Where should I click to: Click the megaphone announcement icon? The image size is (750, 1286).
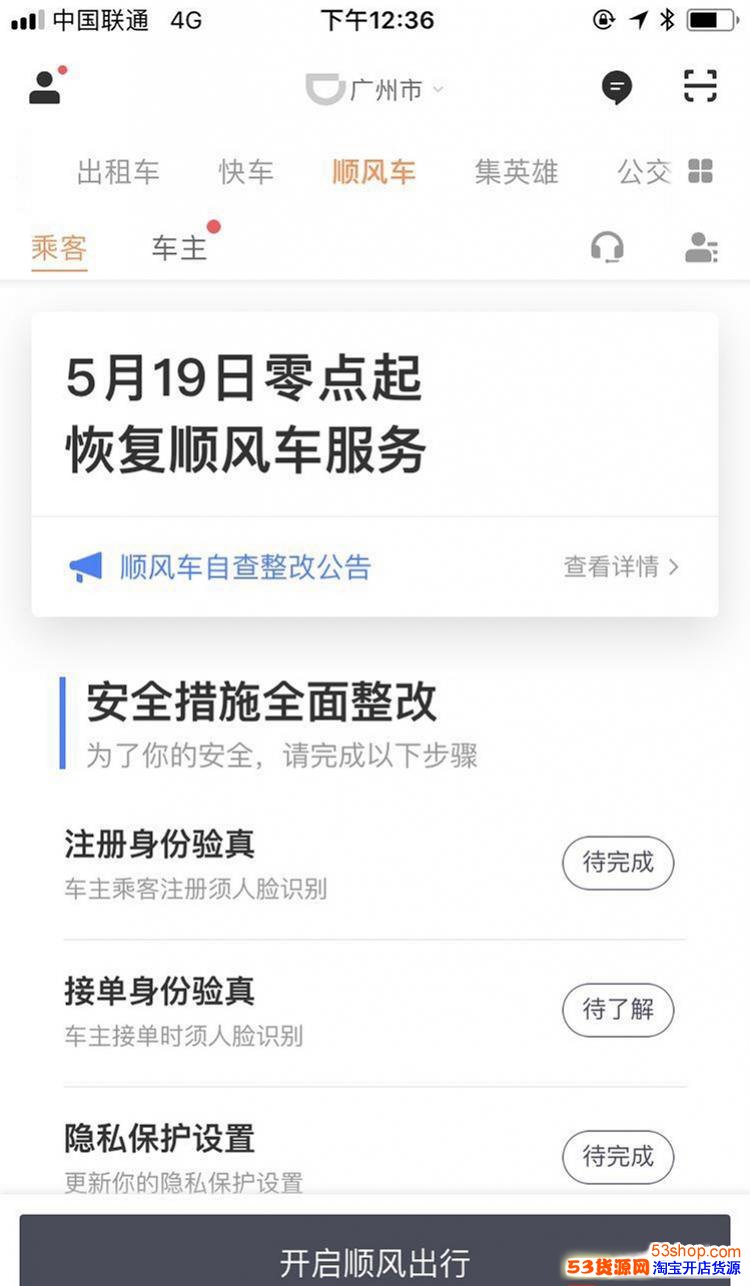click(84, 565)
